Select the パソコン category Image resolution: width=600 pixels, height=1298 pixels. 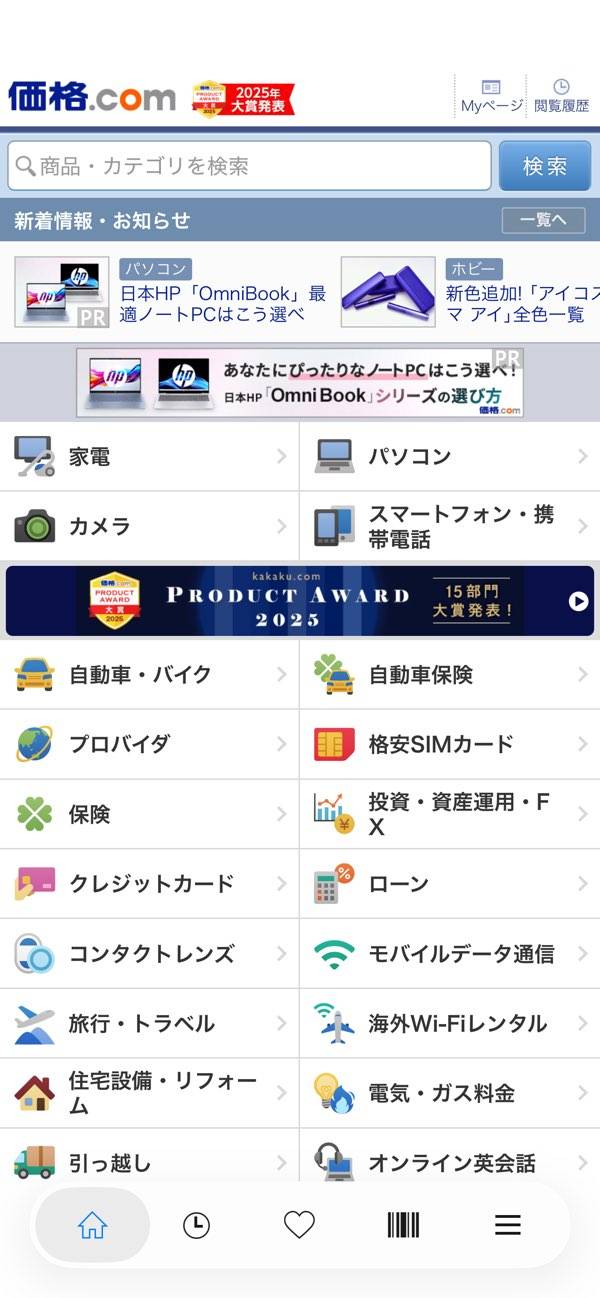click(450, 457)
